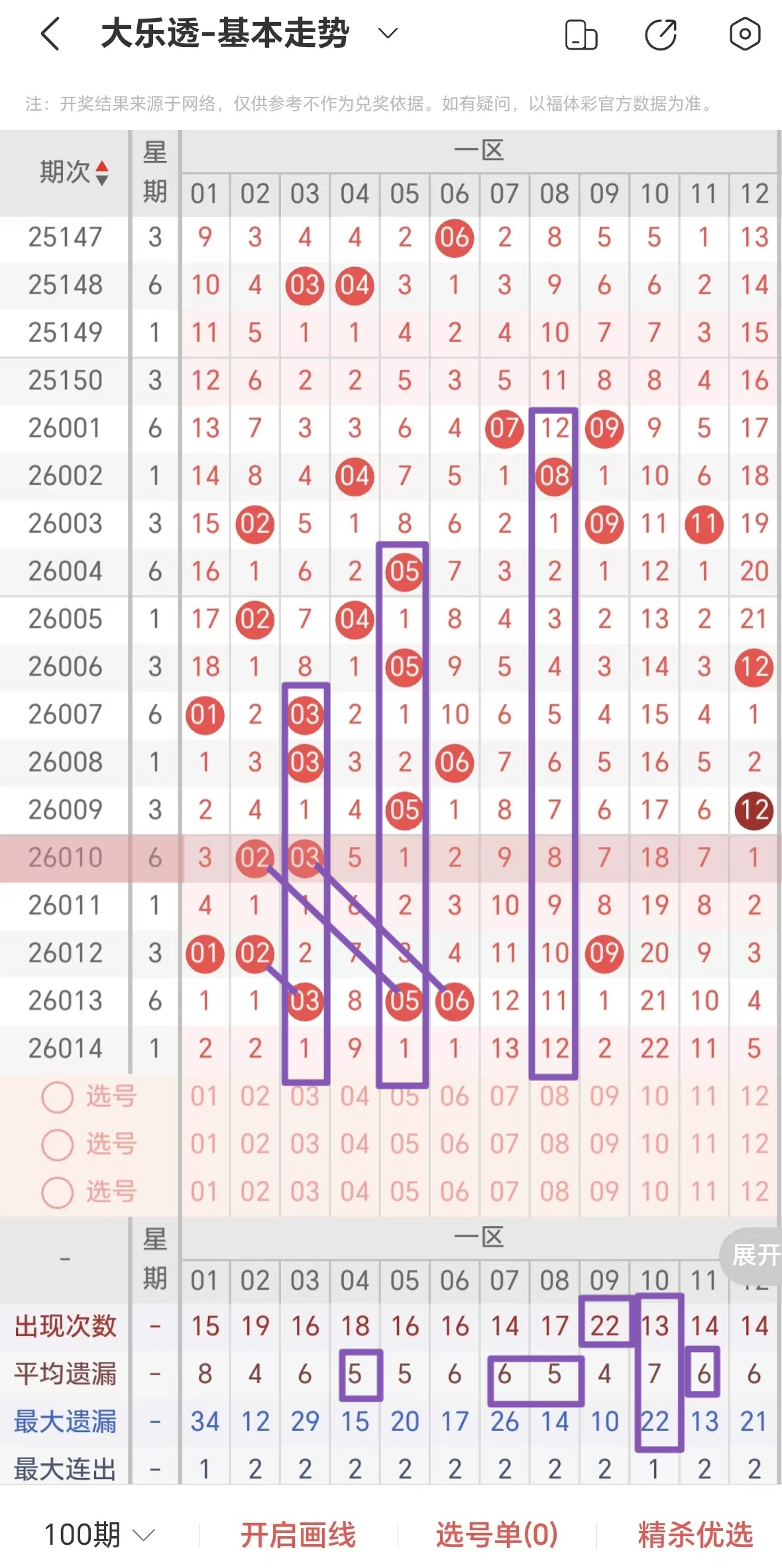Click the 出现次数 statistics label
The height and width of the screenshot is (1568, 782).
click(64, 1326)
